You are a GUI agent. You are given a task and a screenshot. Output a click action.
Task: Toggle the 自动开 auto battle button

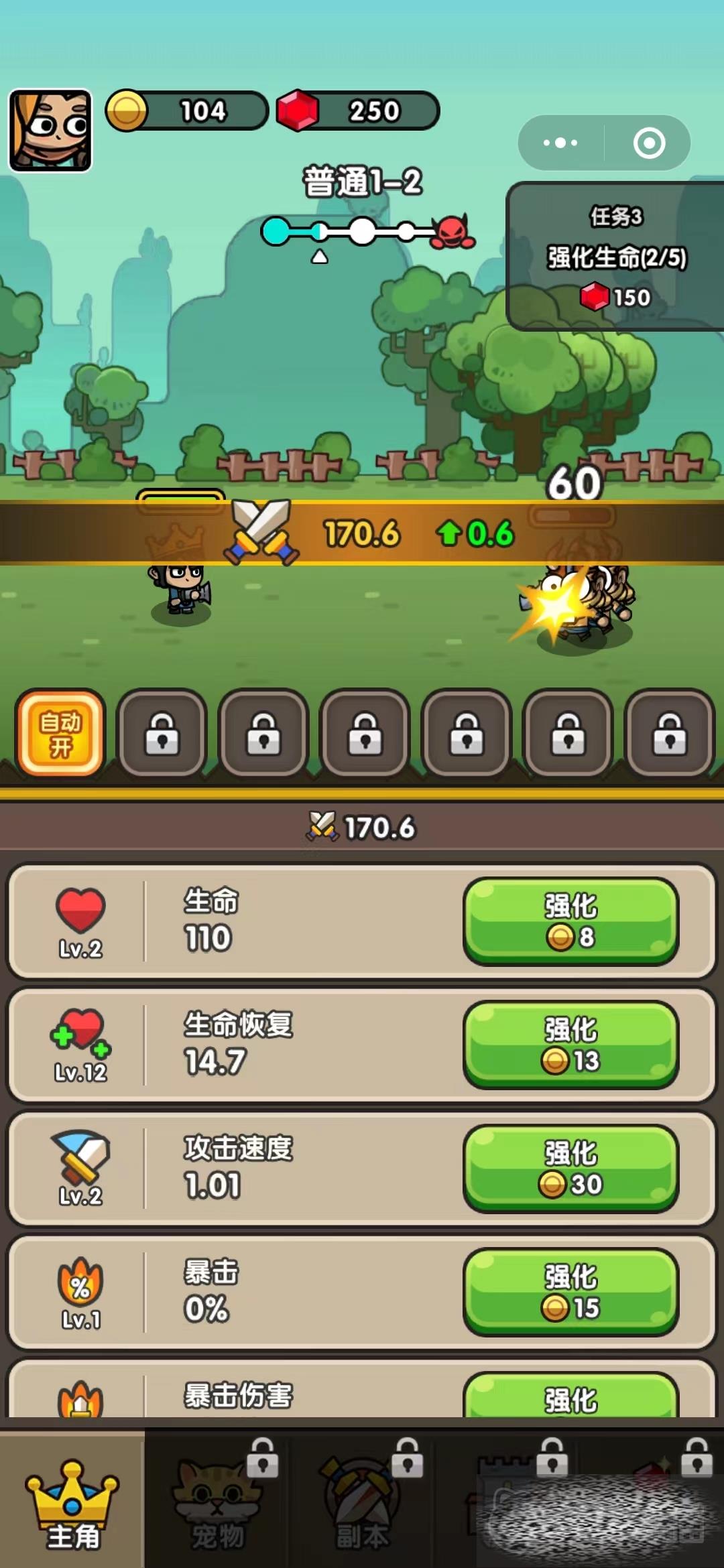pos(60,733)
